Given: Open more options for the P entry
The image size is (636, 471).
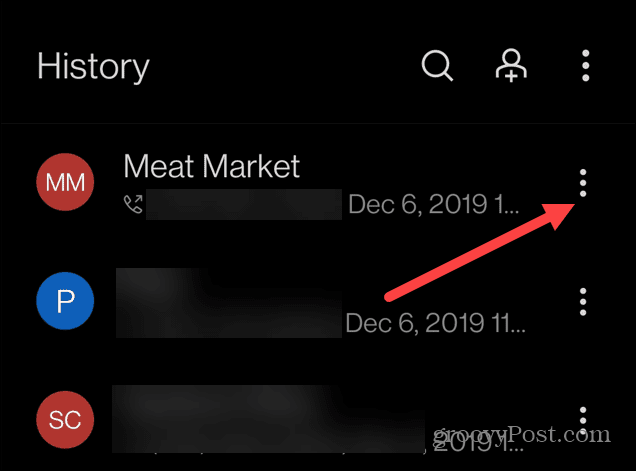Looking at the screenshot, I should point(583,300).
